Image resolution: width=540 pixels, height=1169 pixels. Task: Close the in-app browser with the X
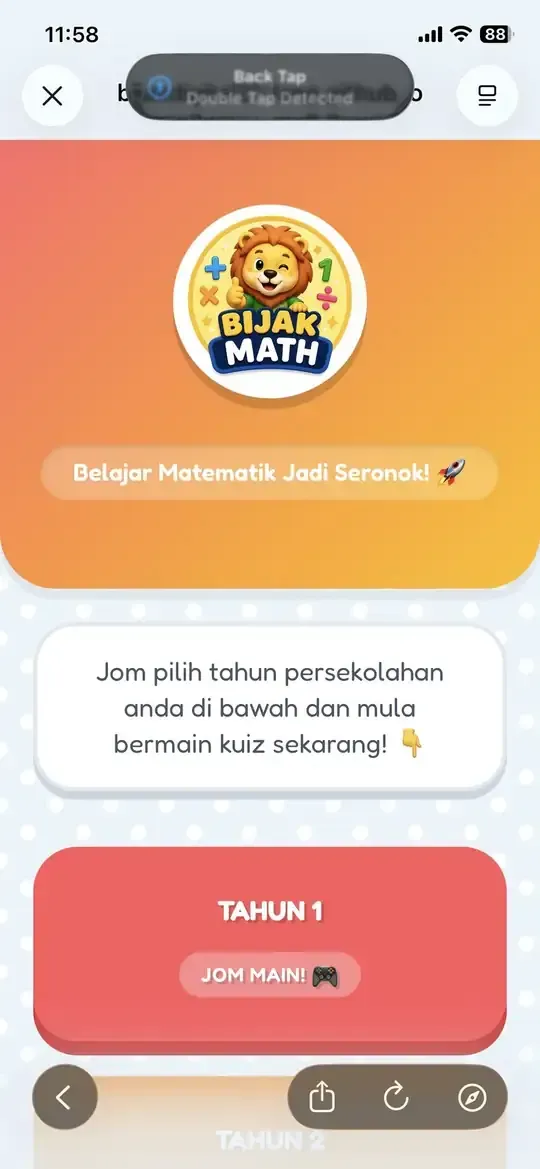[x=52, y=95]
